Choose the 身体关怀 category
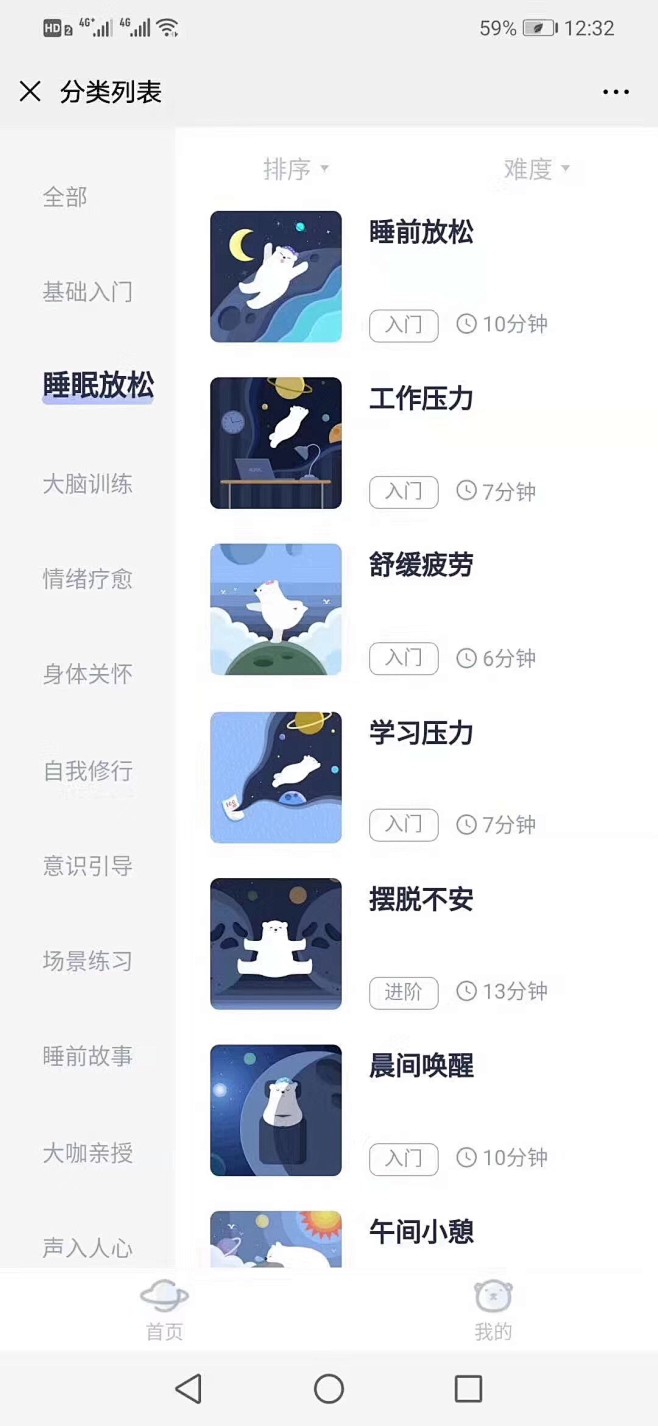 pyautogui.click(x=87, y=674)
